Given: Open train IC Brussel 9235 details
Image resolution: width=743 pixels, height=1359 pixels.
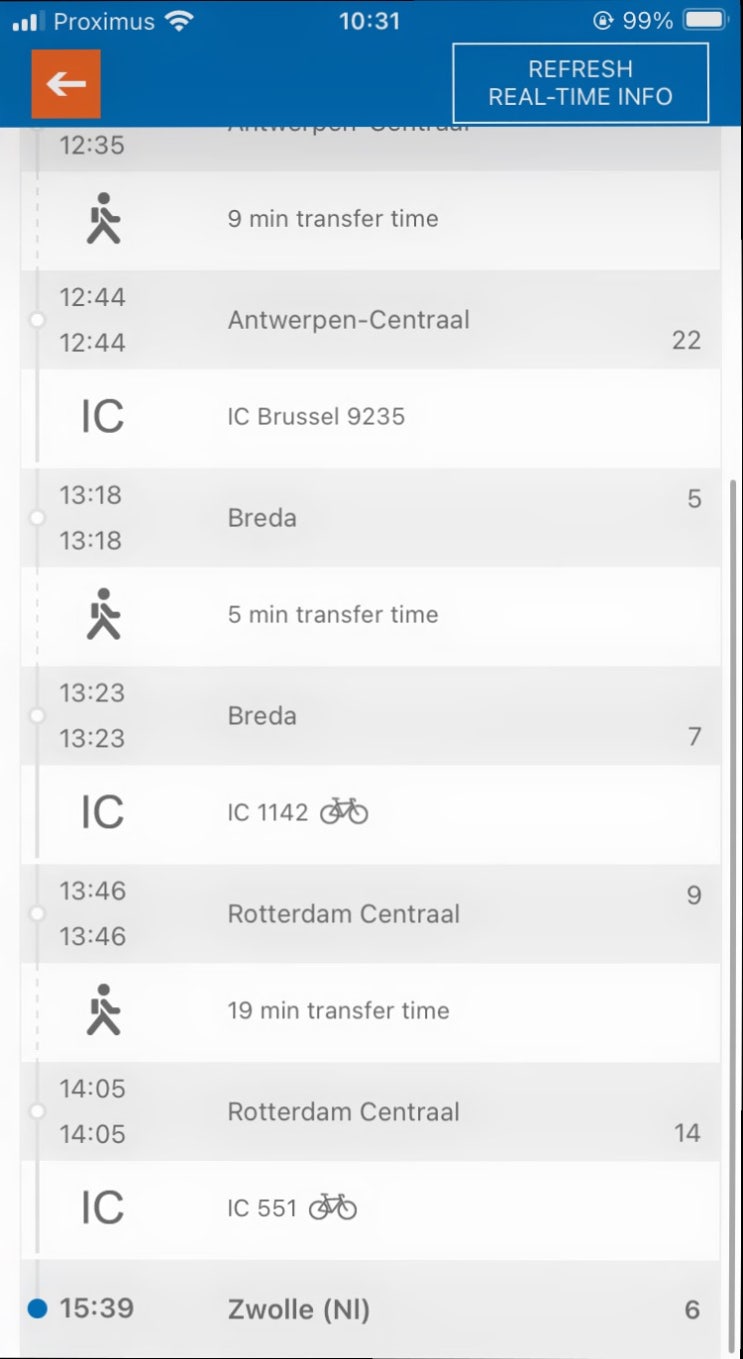Looking at the screenshot, I should 371,416.
